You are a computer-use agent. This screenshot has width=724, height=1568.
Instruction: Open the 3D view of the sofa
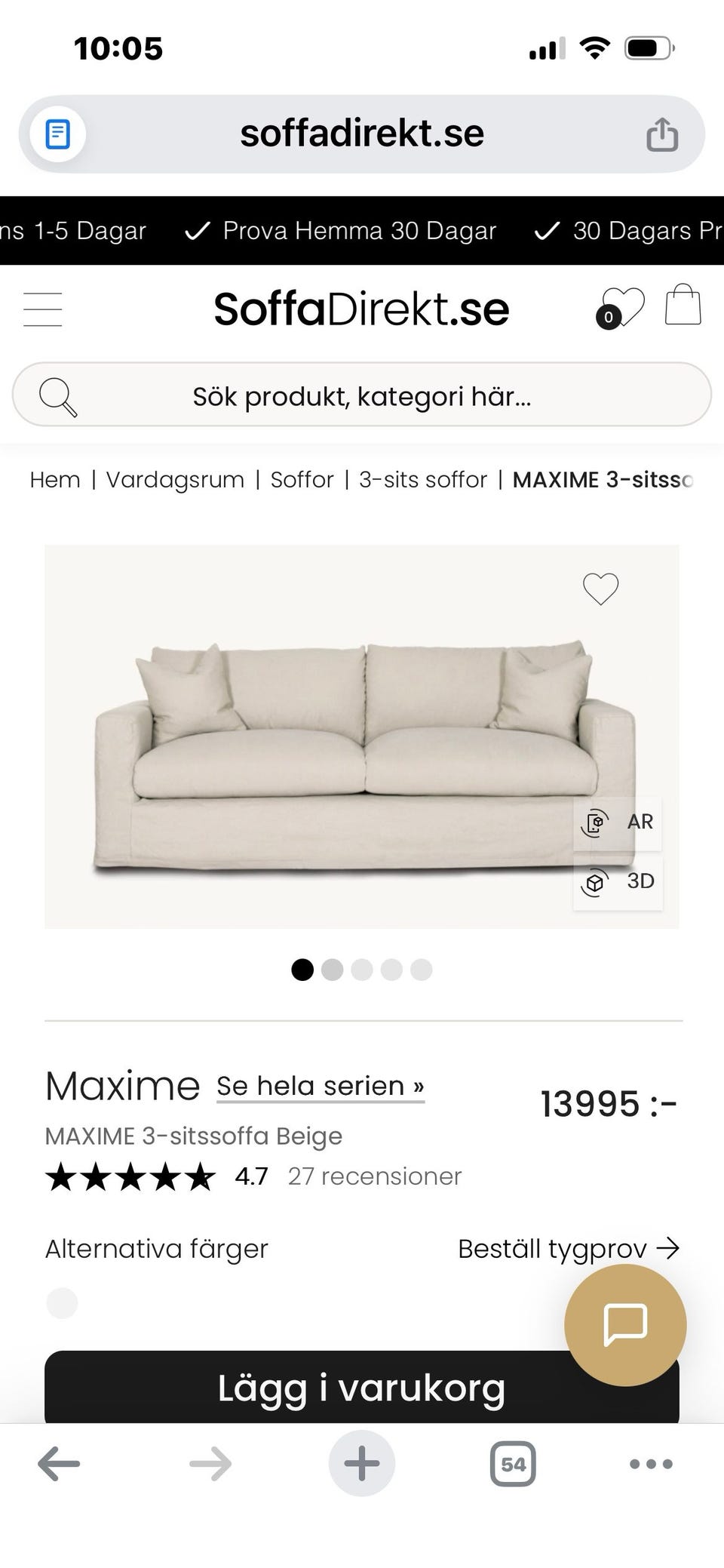618,881
